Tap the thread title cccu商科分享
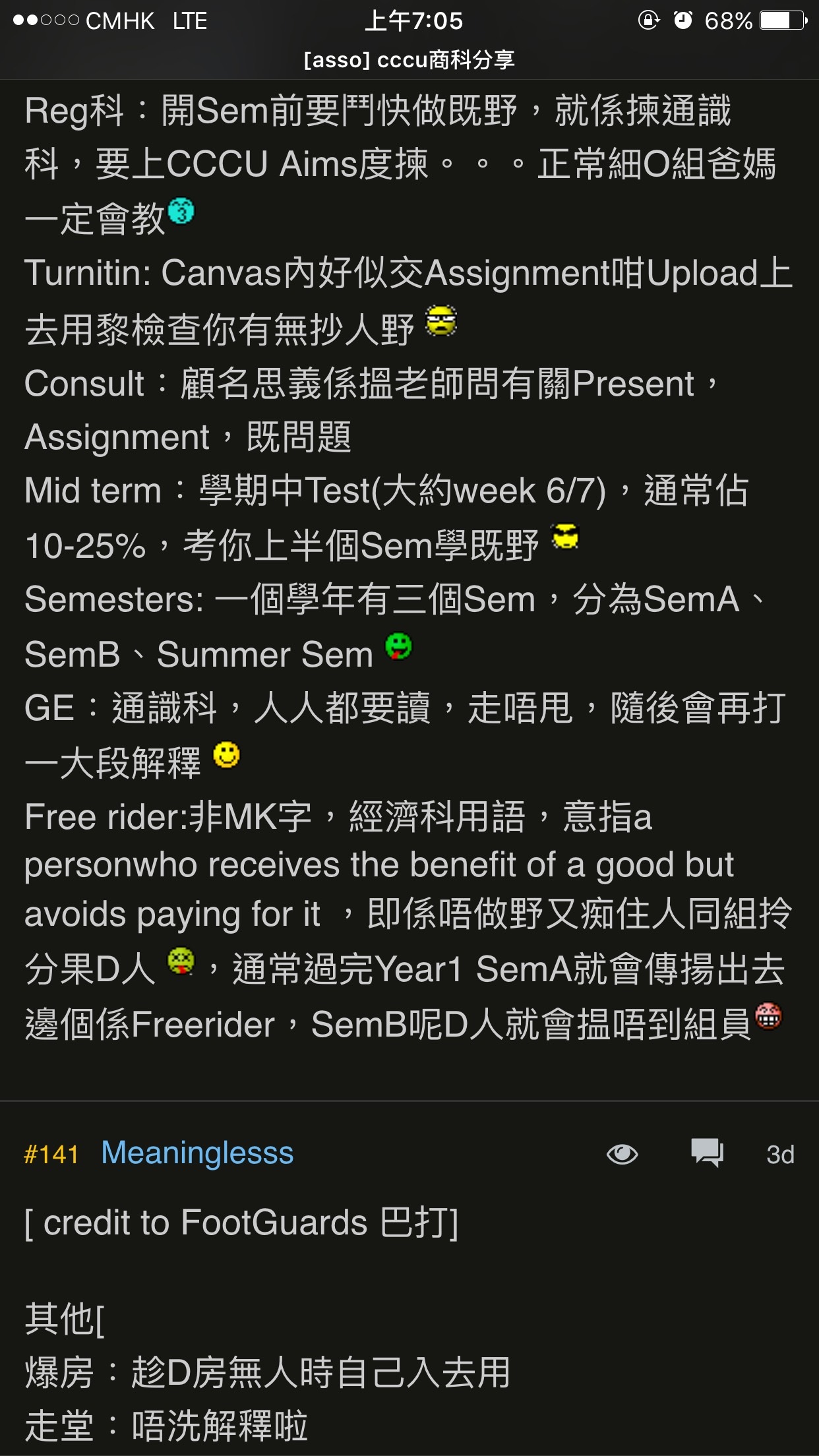819x1456 pixels. (409, 60)
